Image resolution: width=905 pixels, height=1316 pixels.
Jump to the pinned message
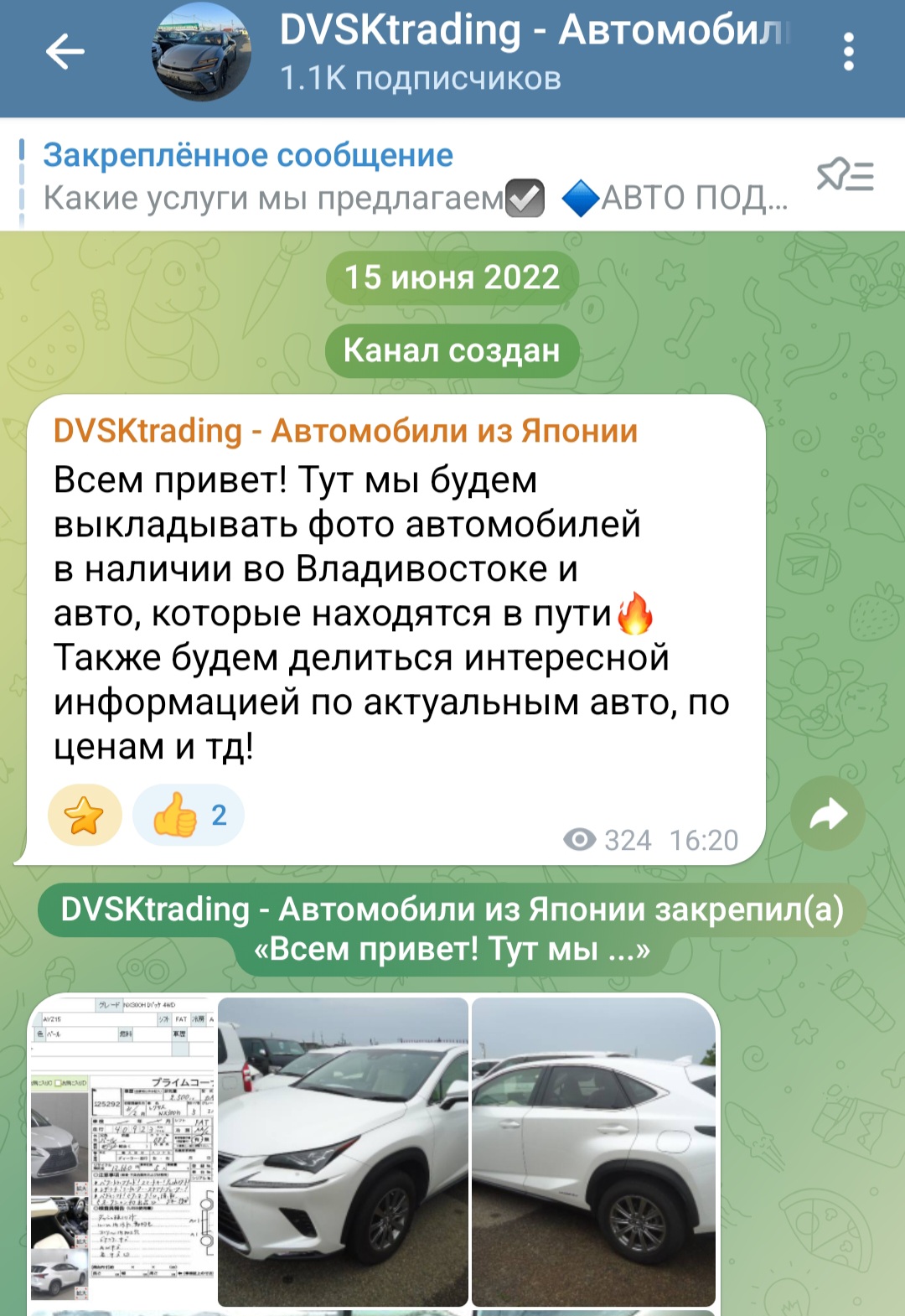[402, 176]
